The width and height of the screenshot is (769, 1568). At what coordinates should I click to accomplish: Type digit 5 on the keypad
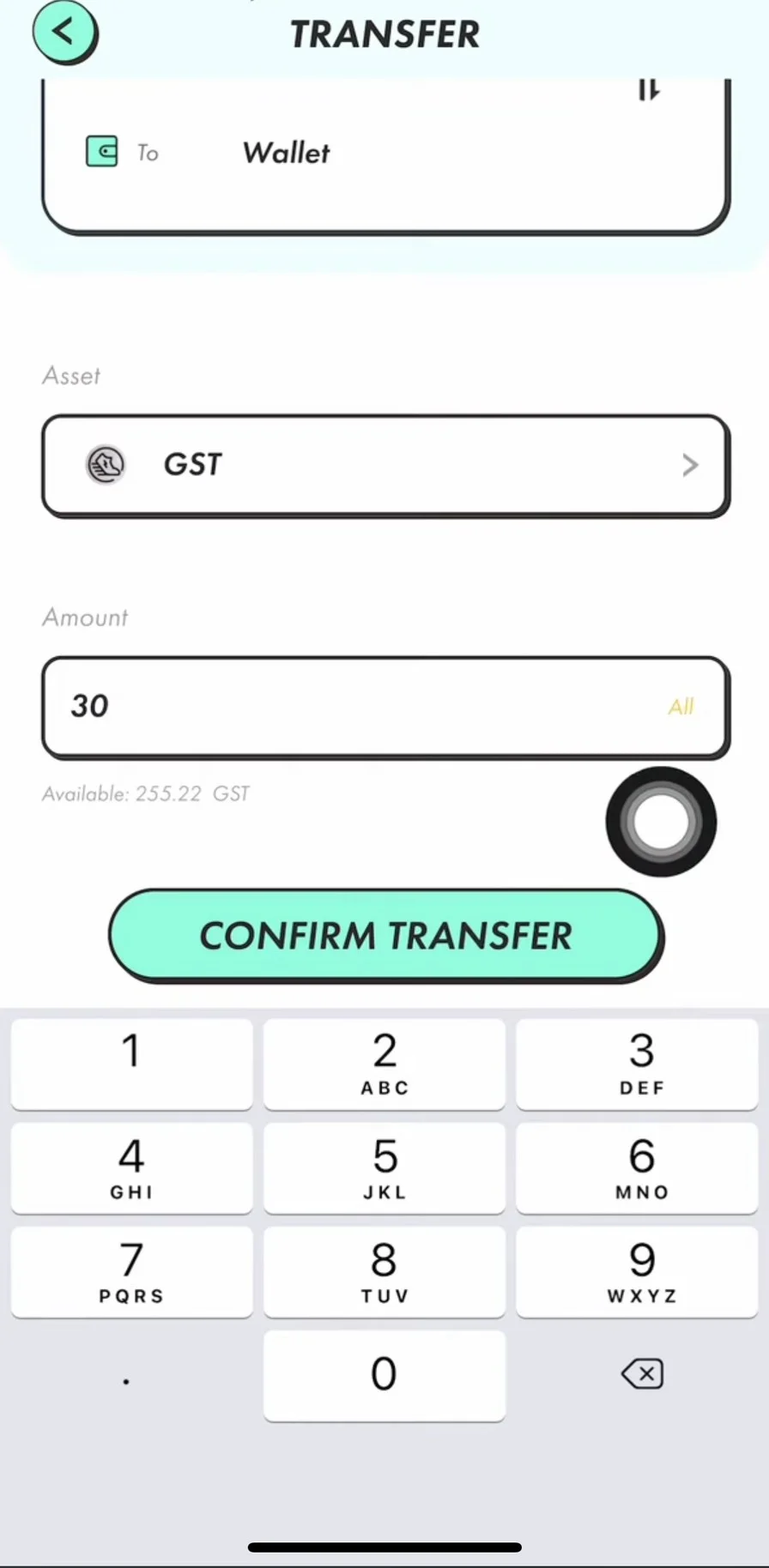click(384, 1167)
